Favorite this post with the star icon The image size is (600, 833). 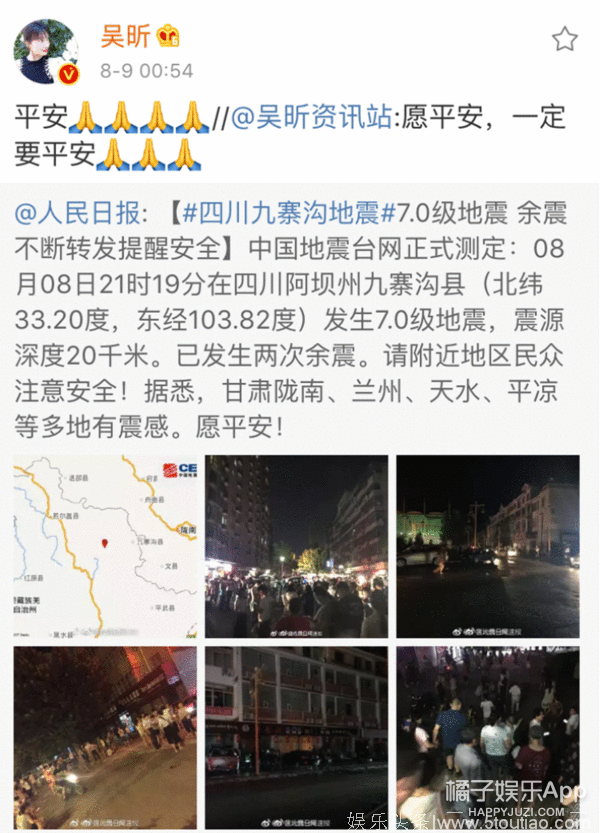coord(565,40)
